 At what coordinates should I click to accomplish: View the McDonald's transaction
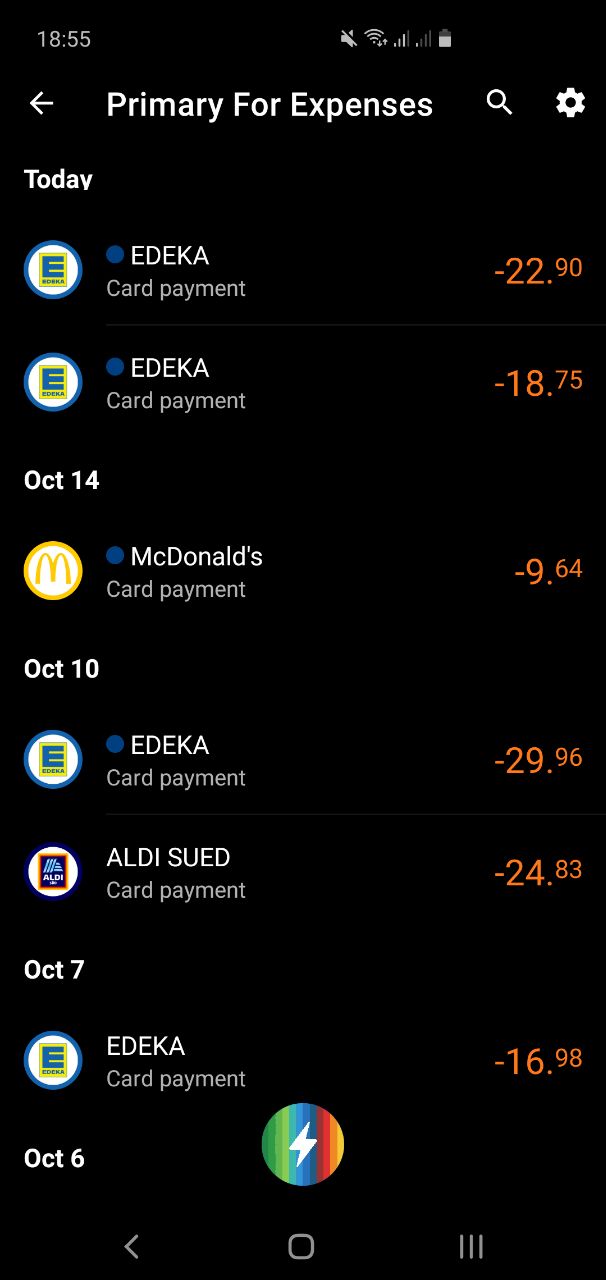303,571
